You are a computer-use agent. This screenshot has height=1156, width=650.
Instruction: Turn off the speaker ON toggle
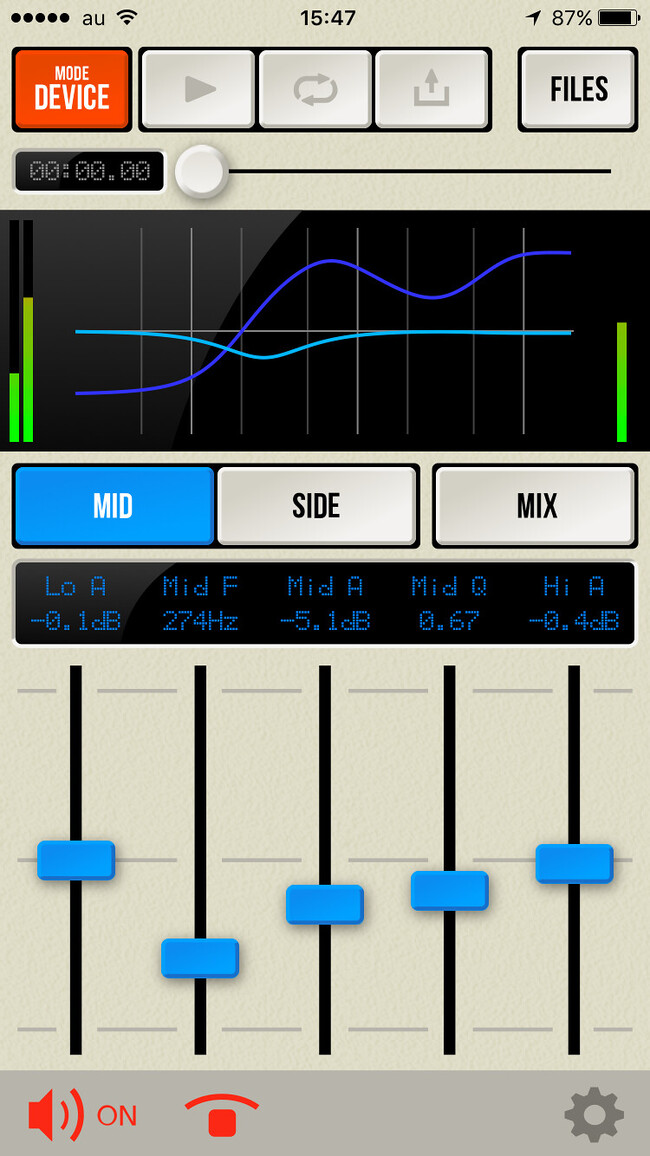coord(82,1114)
